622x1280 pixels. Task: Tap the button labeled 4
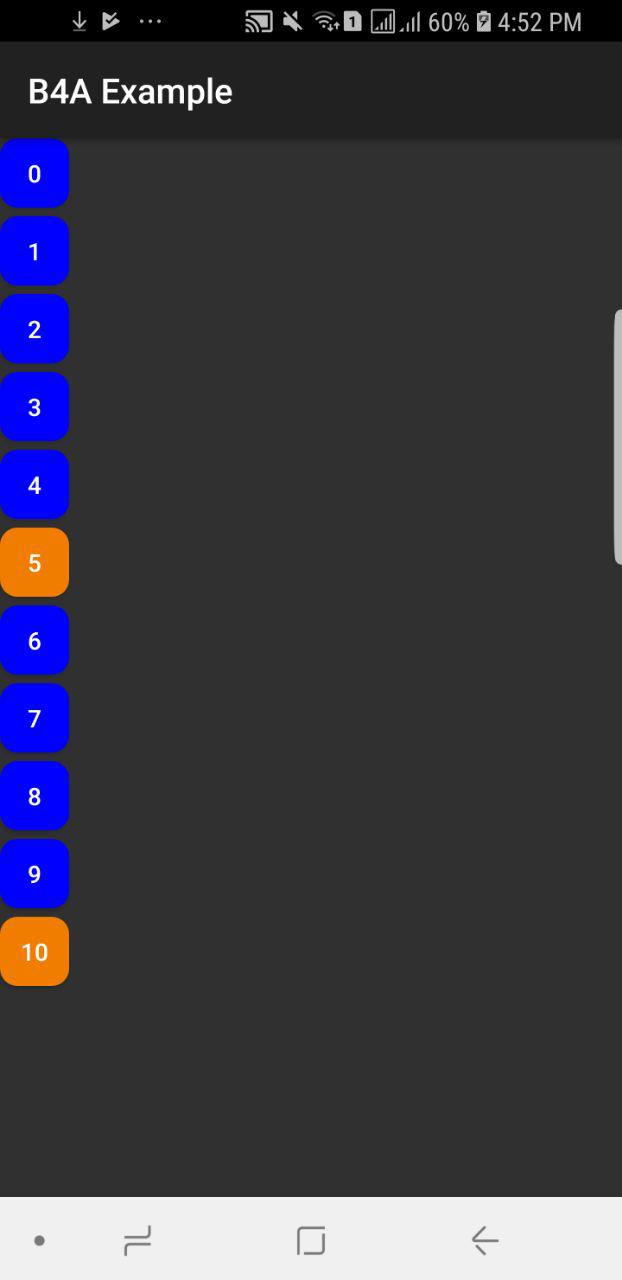(34, 485)
